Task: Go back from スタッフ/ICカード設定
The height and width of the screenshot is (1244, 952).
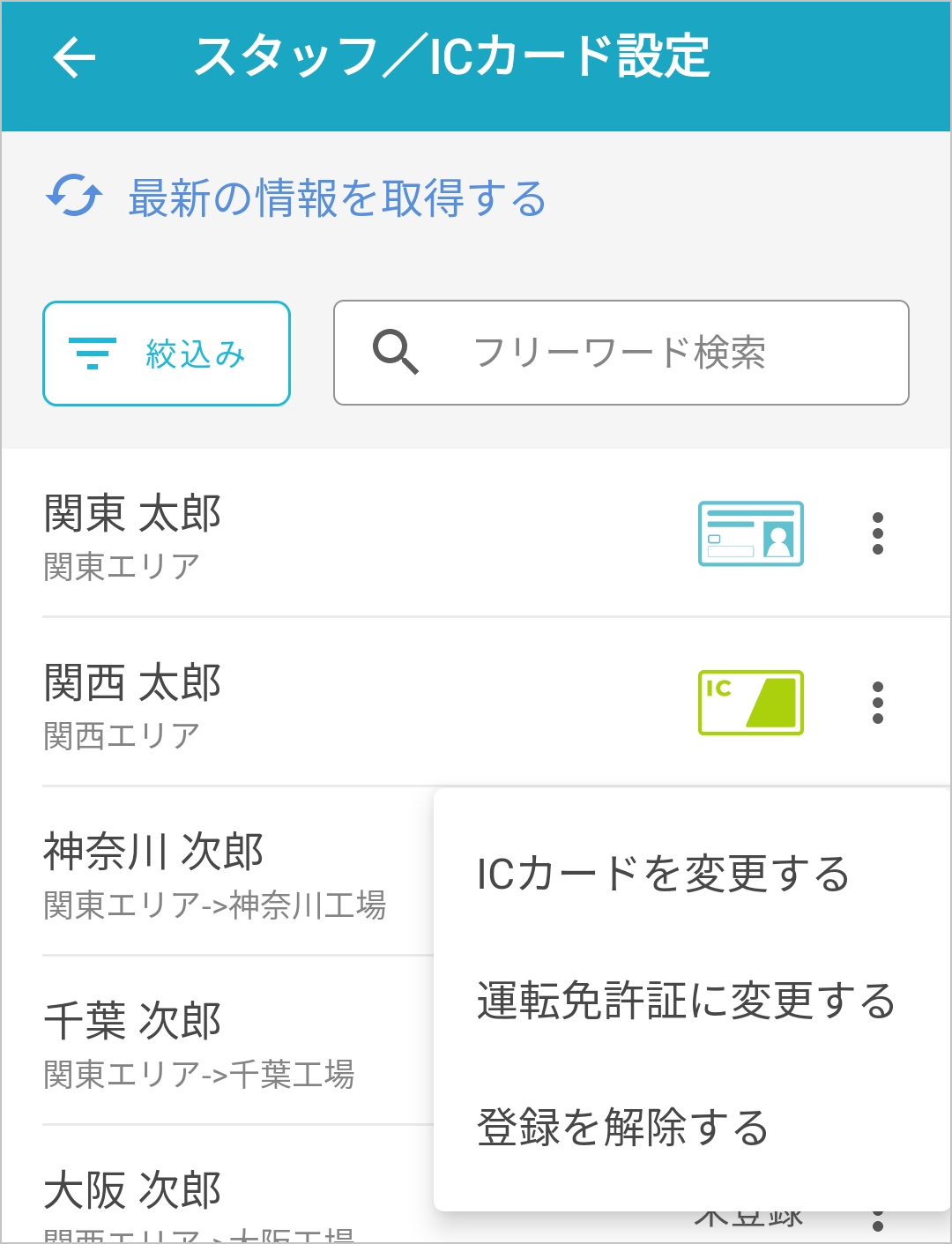Action: 74,58
